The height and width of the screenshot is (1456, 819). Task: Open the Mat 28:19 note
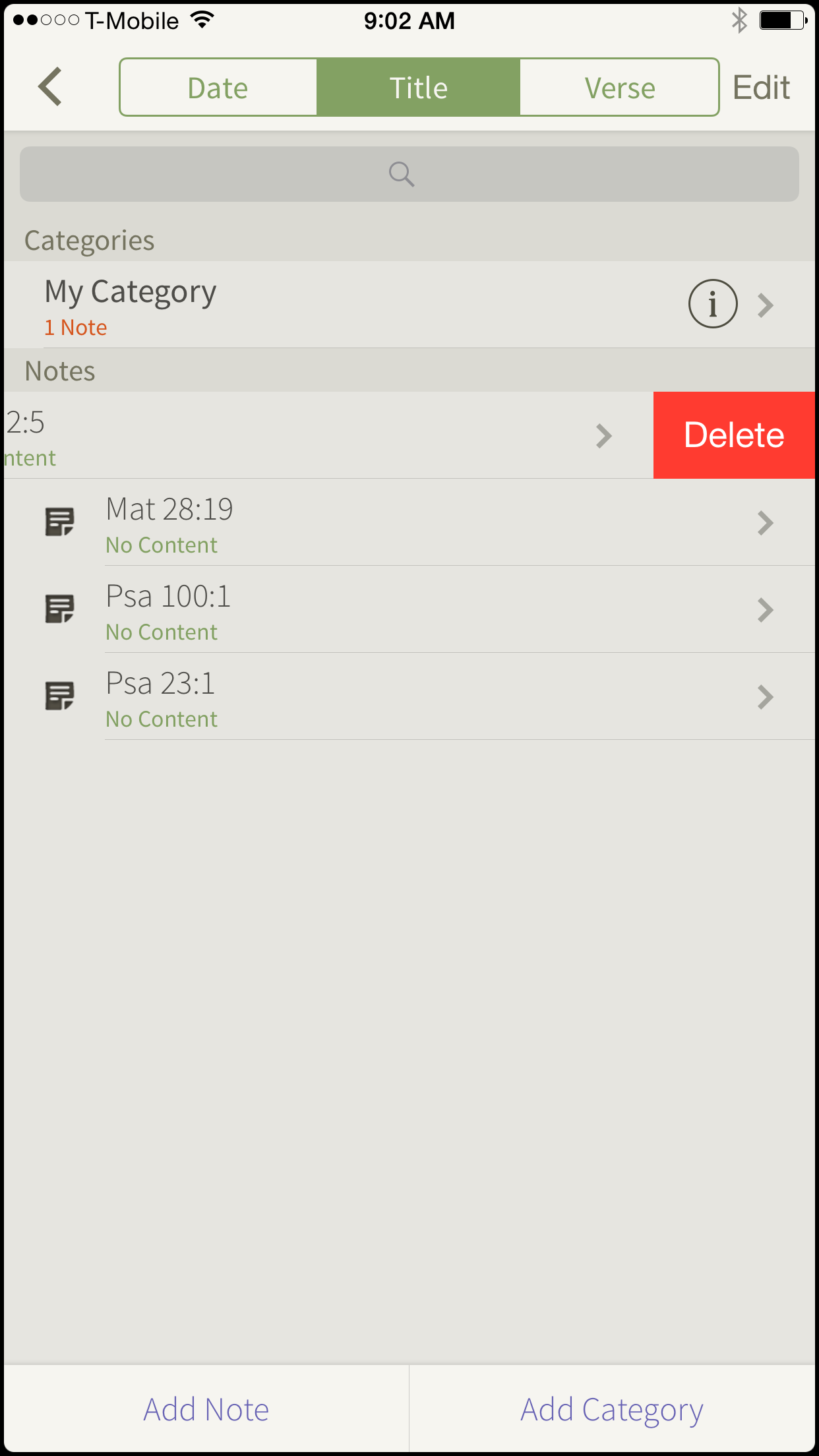pyautogui.click(x=409, y=522)
